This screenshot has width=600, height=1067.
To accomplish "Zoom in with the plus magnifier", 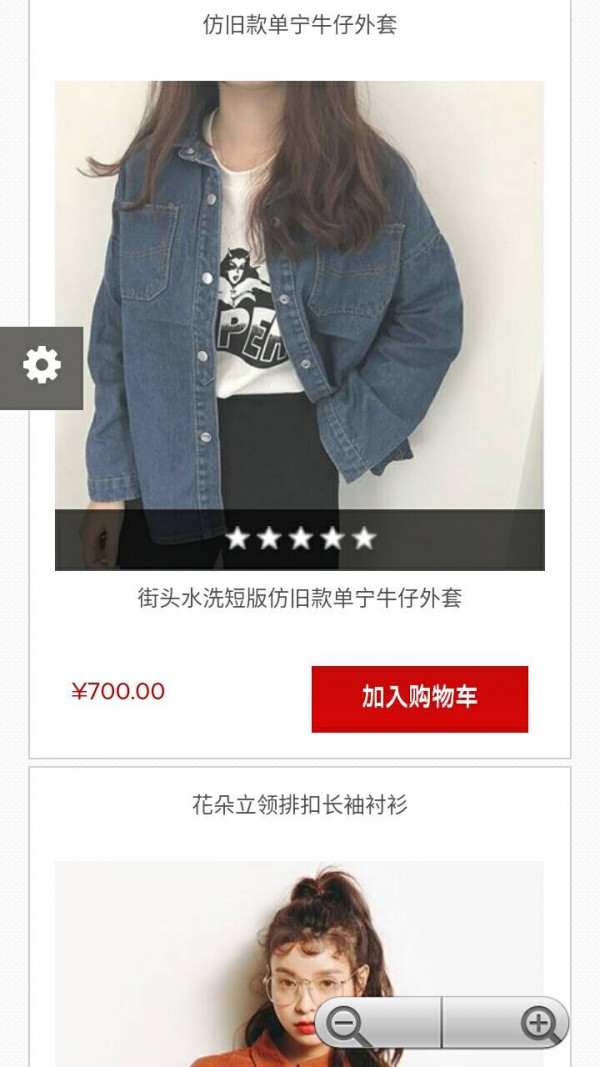I will pos(538,1023).
